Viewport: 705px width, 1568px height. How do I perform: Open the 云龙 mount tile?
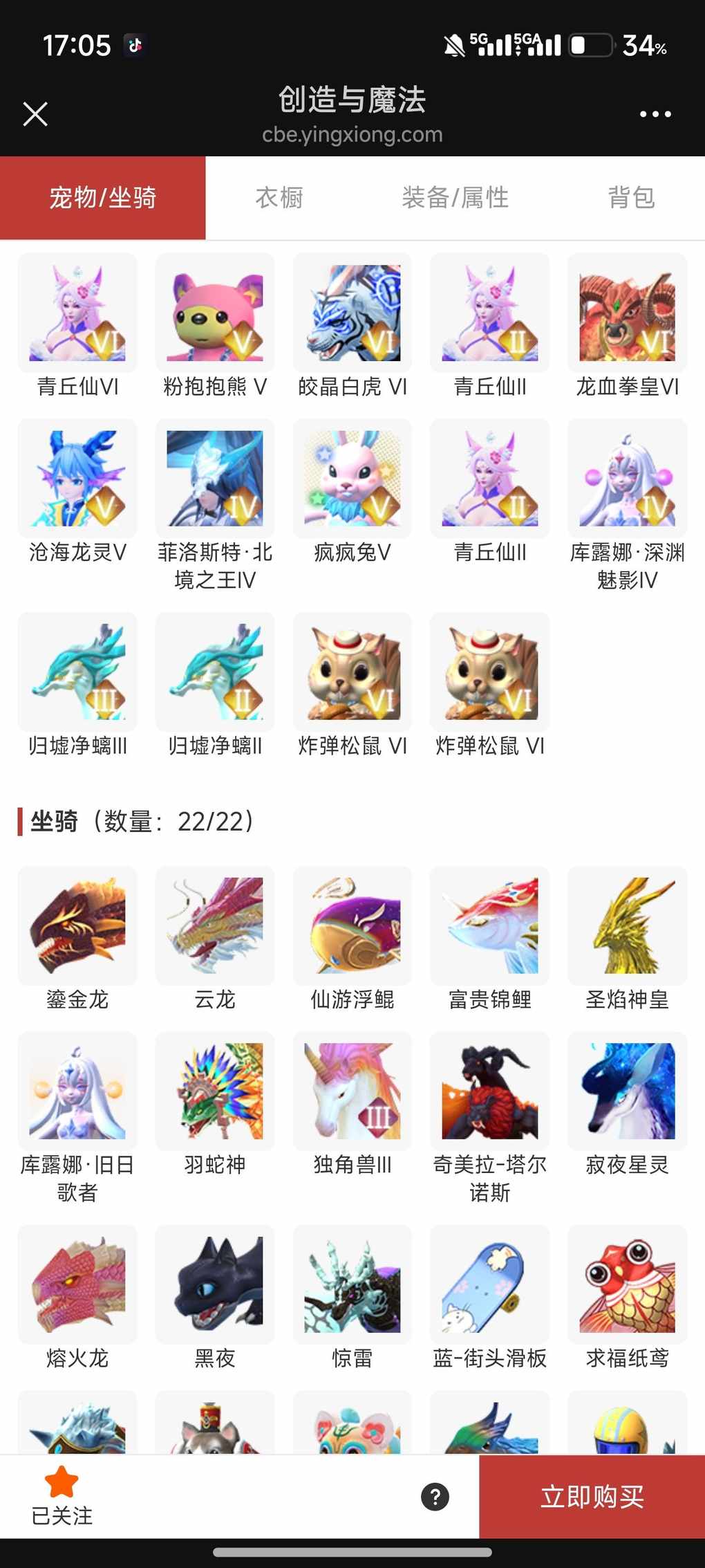click(215, 926)
